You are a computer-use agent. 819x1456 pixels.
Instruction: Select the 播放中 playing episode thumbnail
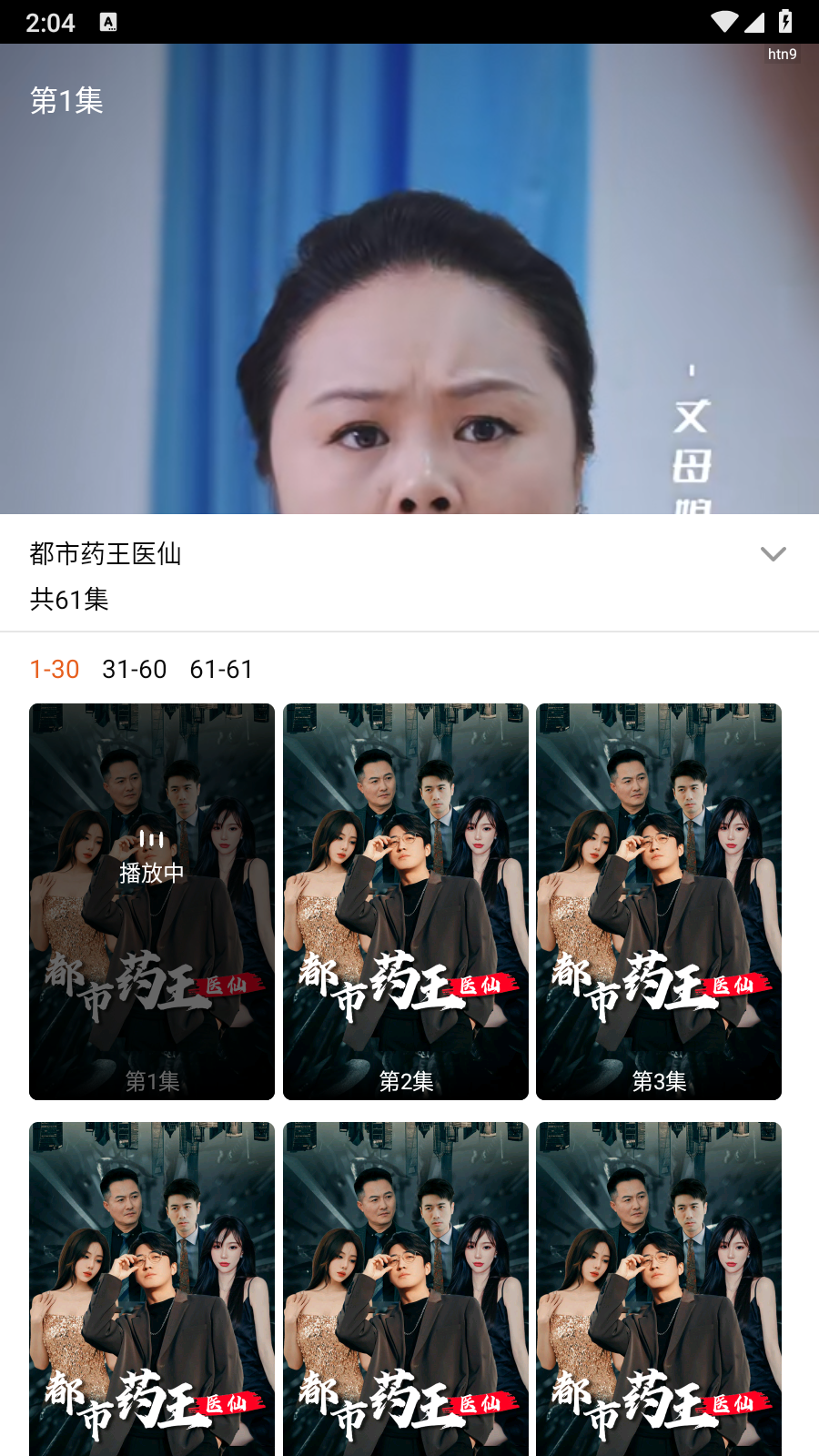pos(151,901)
